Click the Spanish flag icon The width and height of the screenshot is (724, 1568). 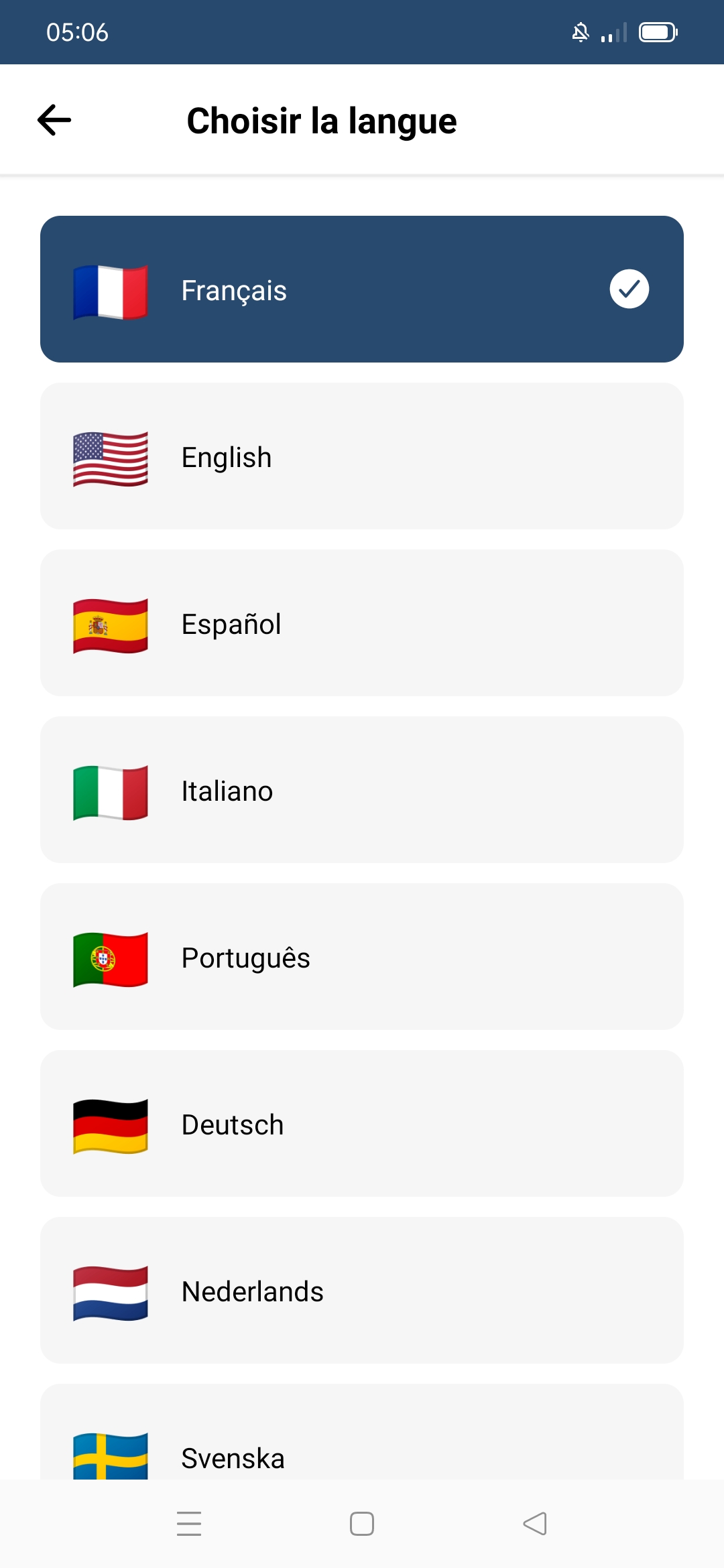click(x=110, y=623)
